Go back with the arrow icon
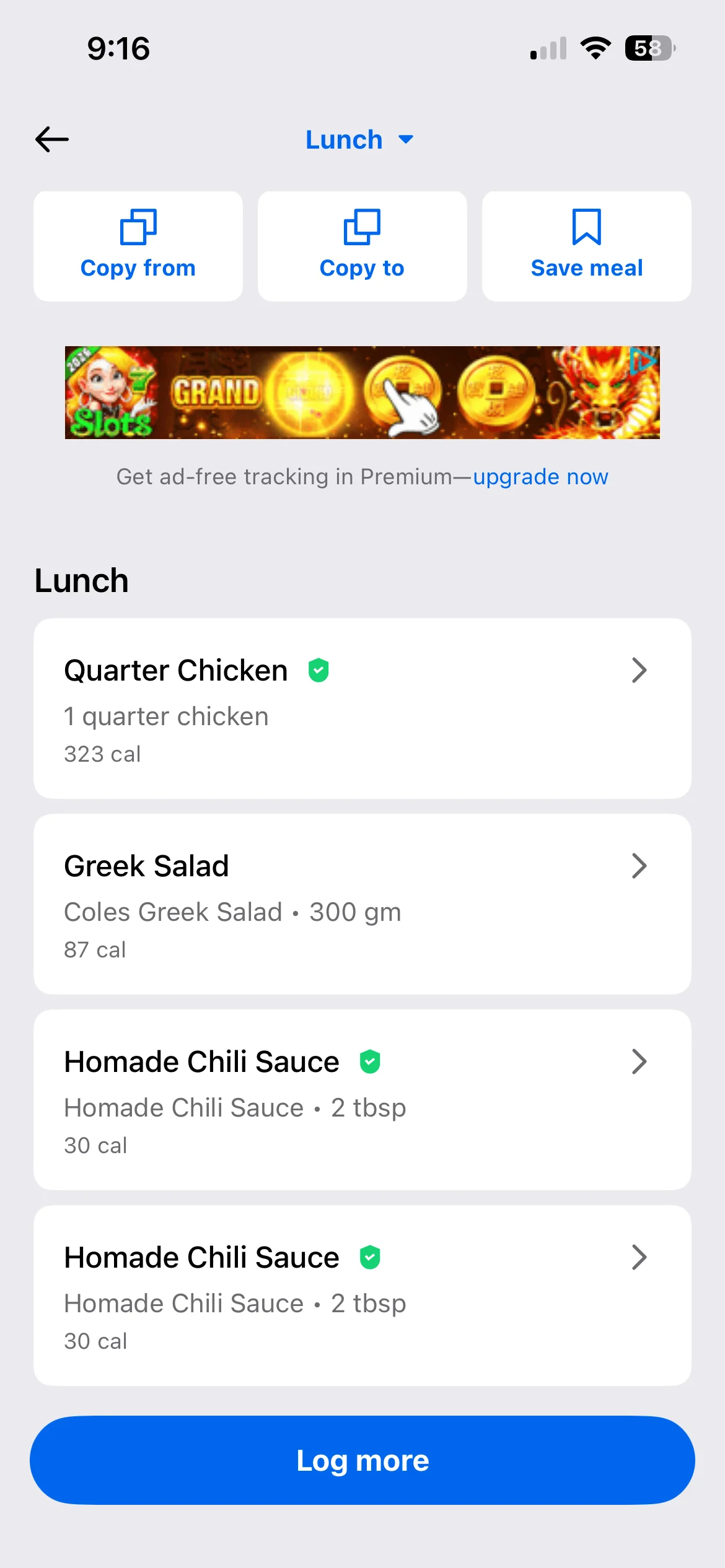 52,139
